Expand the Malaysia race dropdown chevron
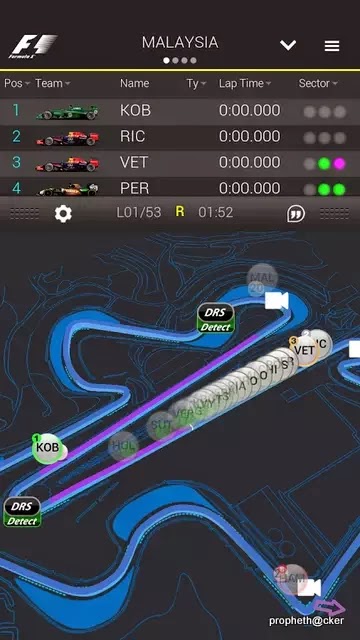360x640 pixels. 288,45
